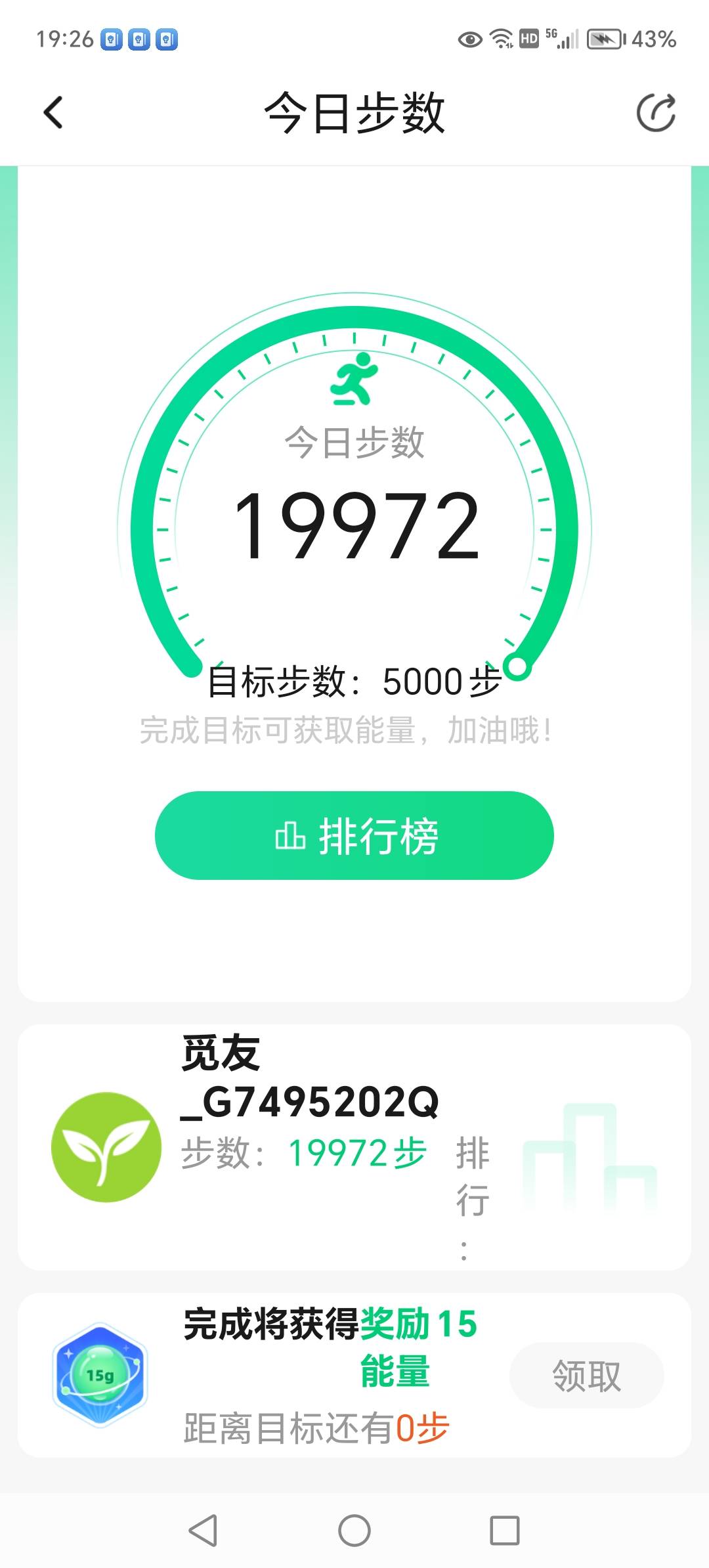
Task: Select the Wi-Fi icon in the status bar
Action: pos(502,39)
